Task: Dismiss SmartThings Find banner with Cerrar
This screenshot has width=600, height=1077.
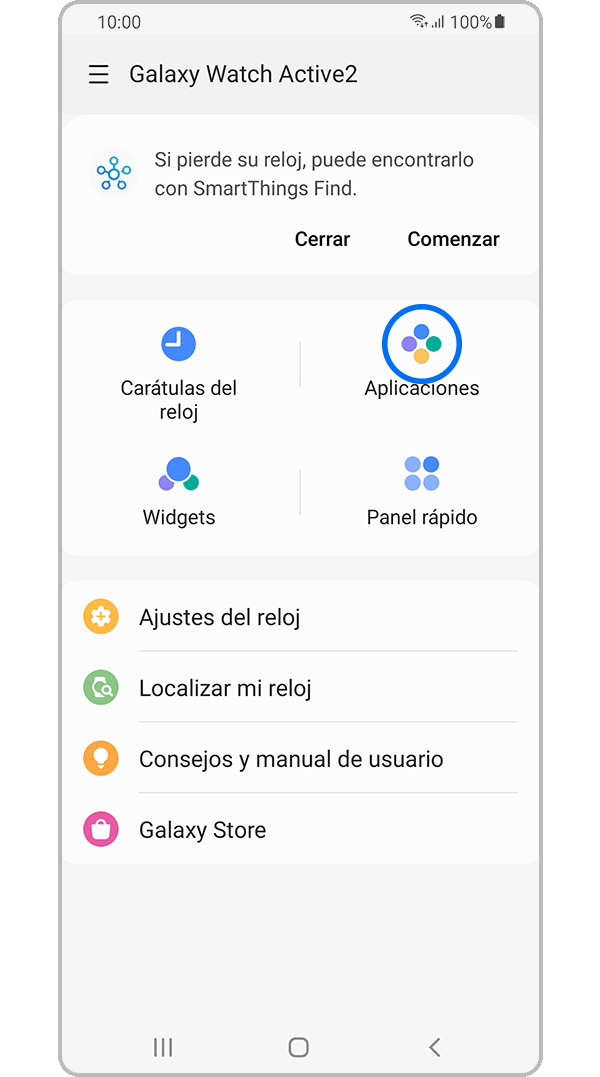Action: pyautogui.click(x=322, y=239)
